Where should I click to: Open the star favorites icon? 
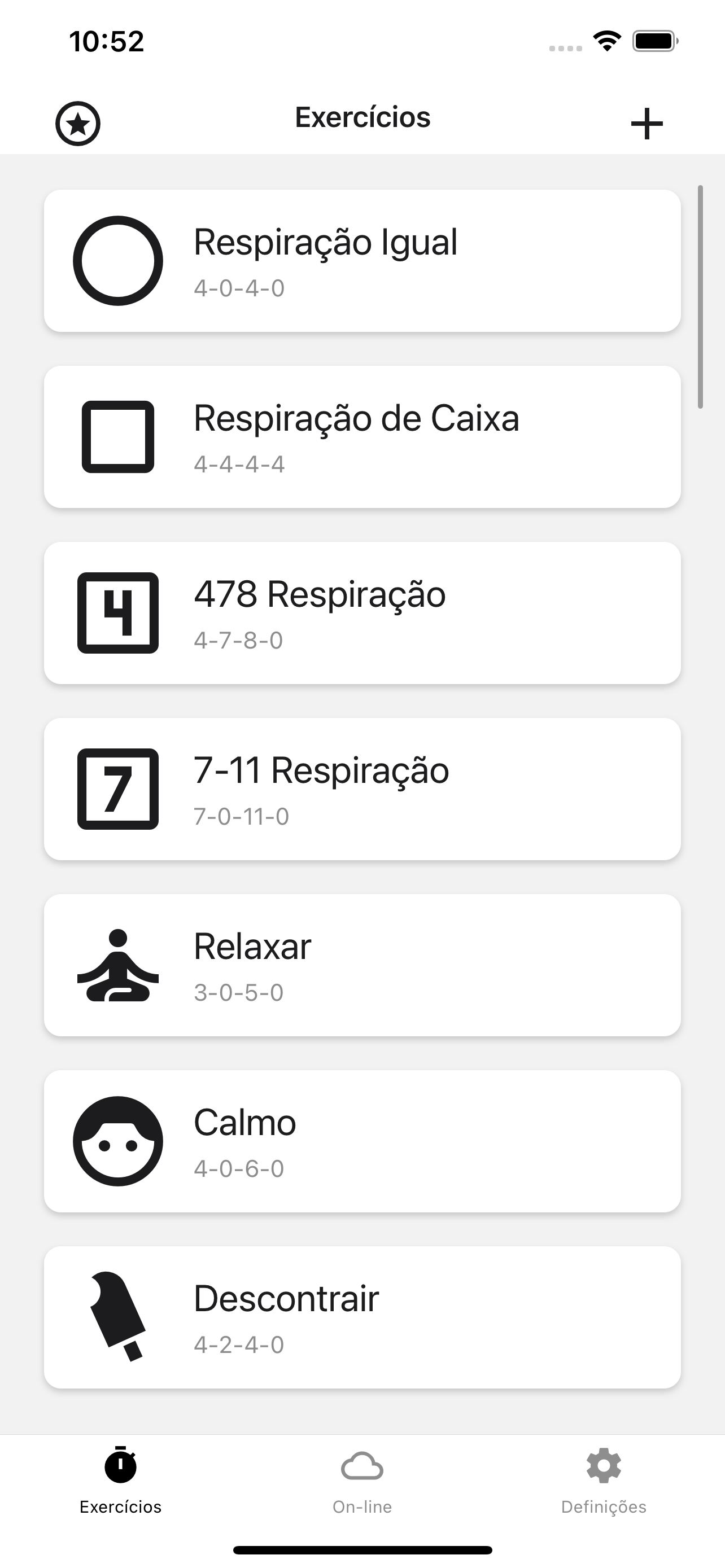point(78,124)
